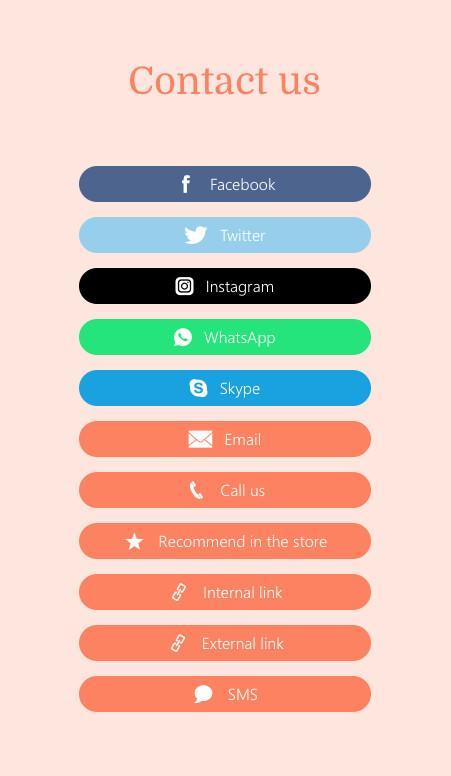Tap the Facebook contact button

(x=225, y=184)
